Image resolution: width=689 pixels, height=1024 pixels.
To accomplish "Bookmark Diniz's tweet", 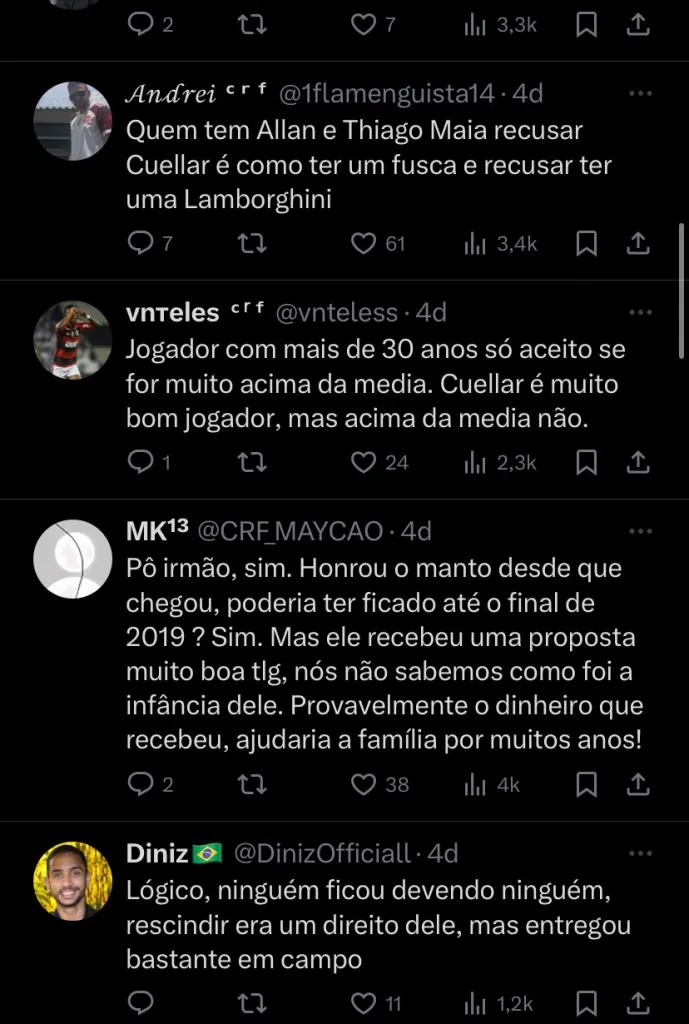I will (588, 1003).
